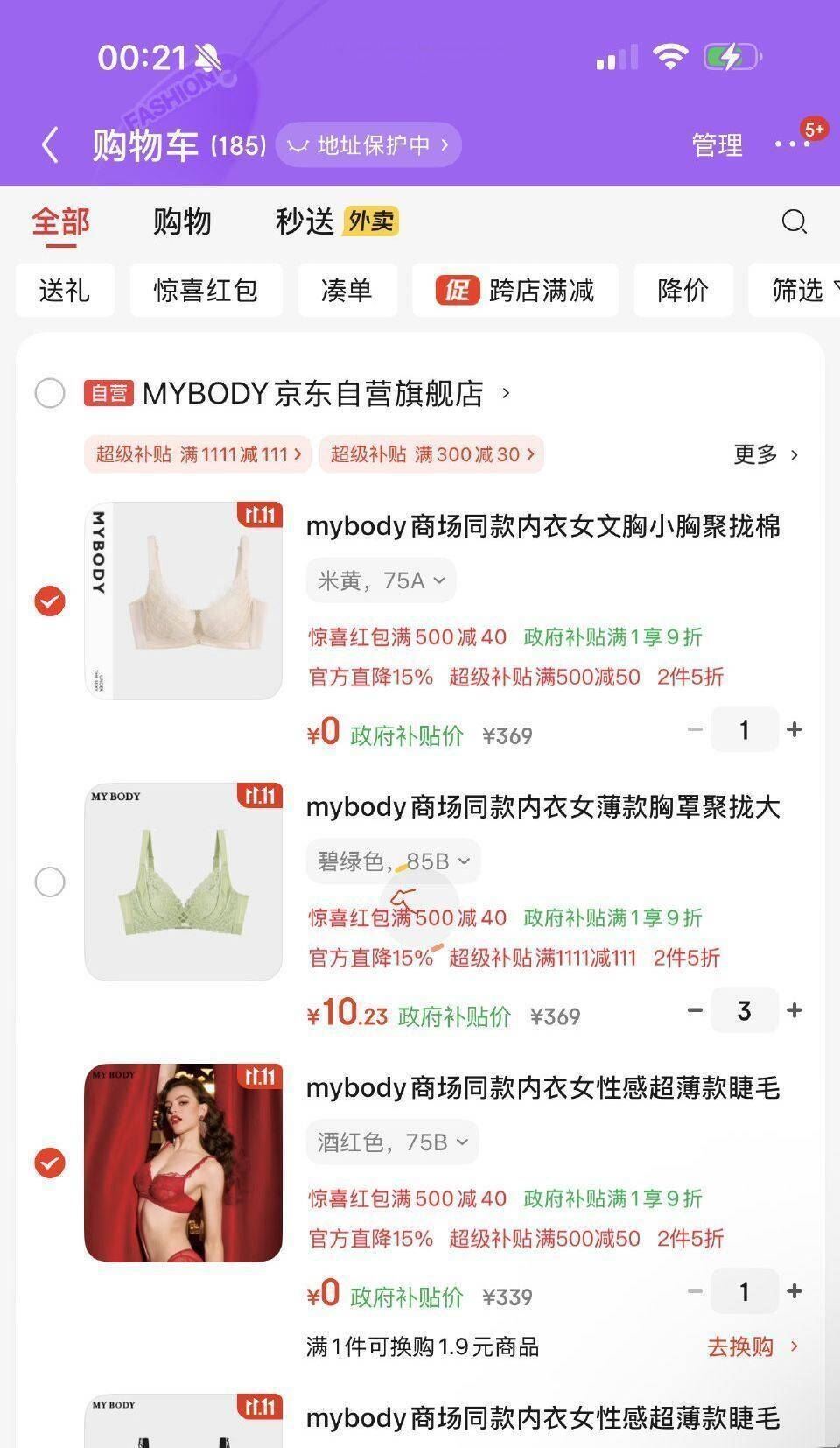Deselect the beige 75A bra item
The width and height of the screenshot is (840, 1448).
click(x=50, y=601)
